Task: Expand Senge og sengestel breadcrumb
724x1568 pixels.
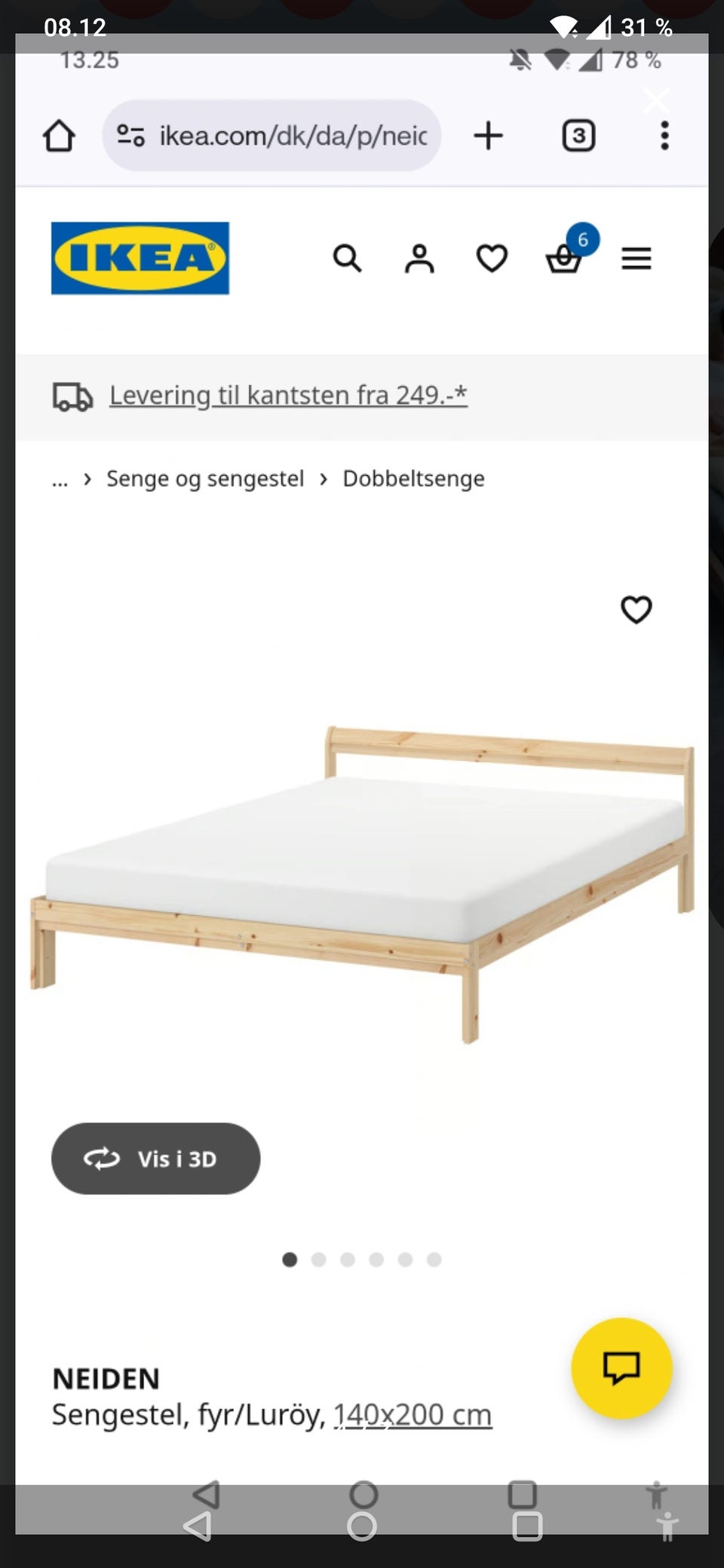Action: coord(204,479)
